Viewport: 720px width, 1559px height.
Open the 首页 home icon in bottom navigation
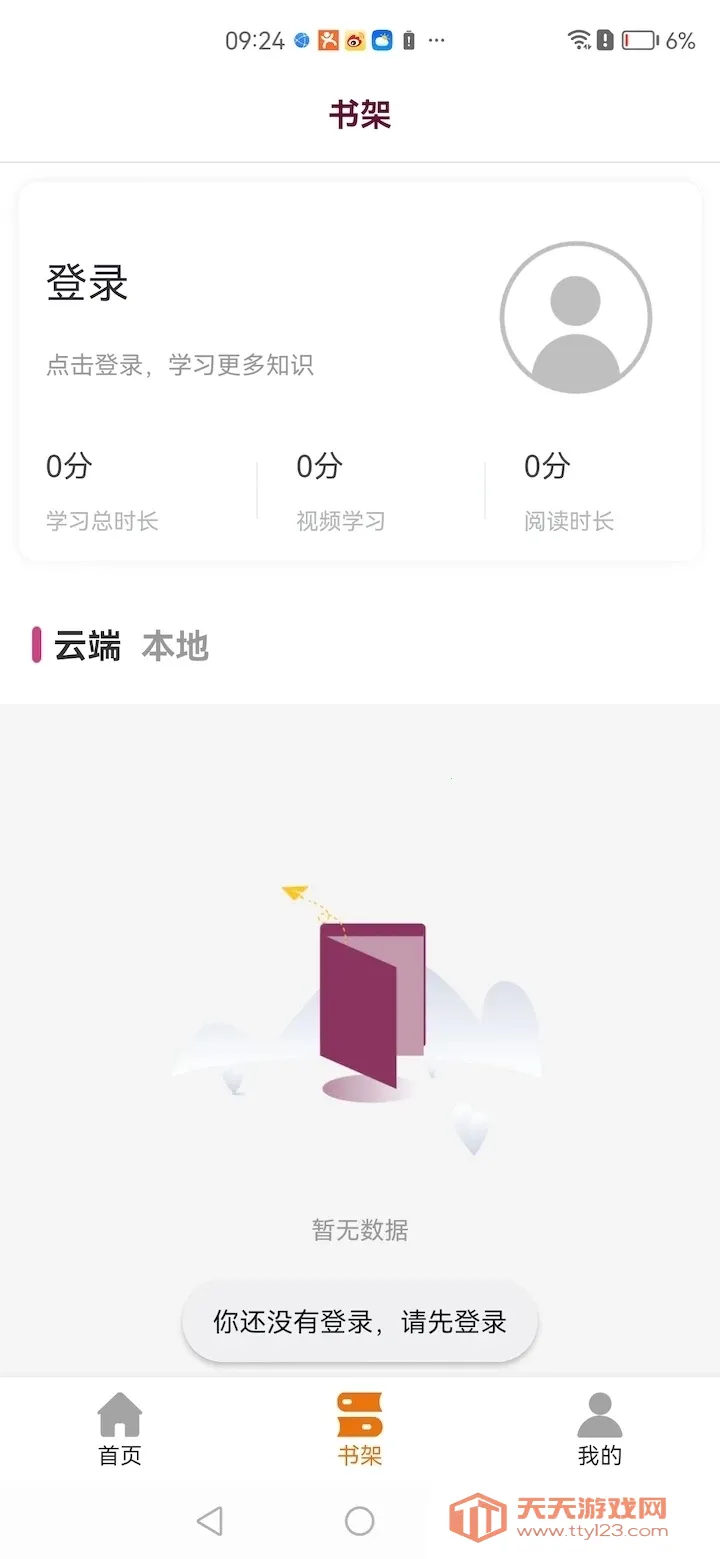[119, 1427]
